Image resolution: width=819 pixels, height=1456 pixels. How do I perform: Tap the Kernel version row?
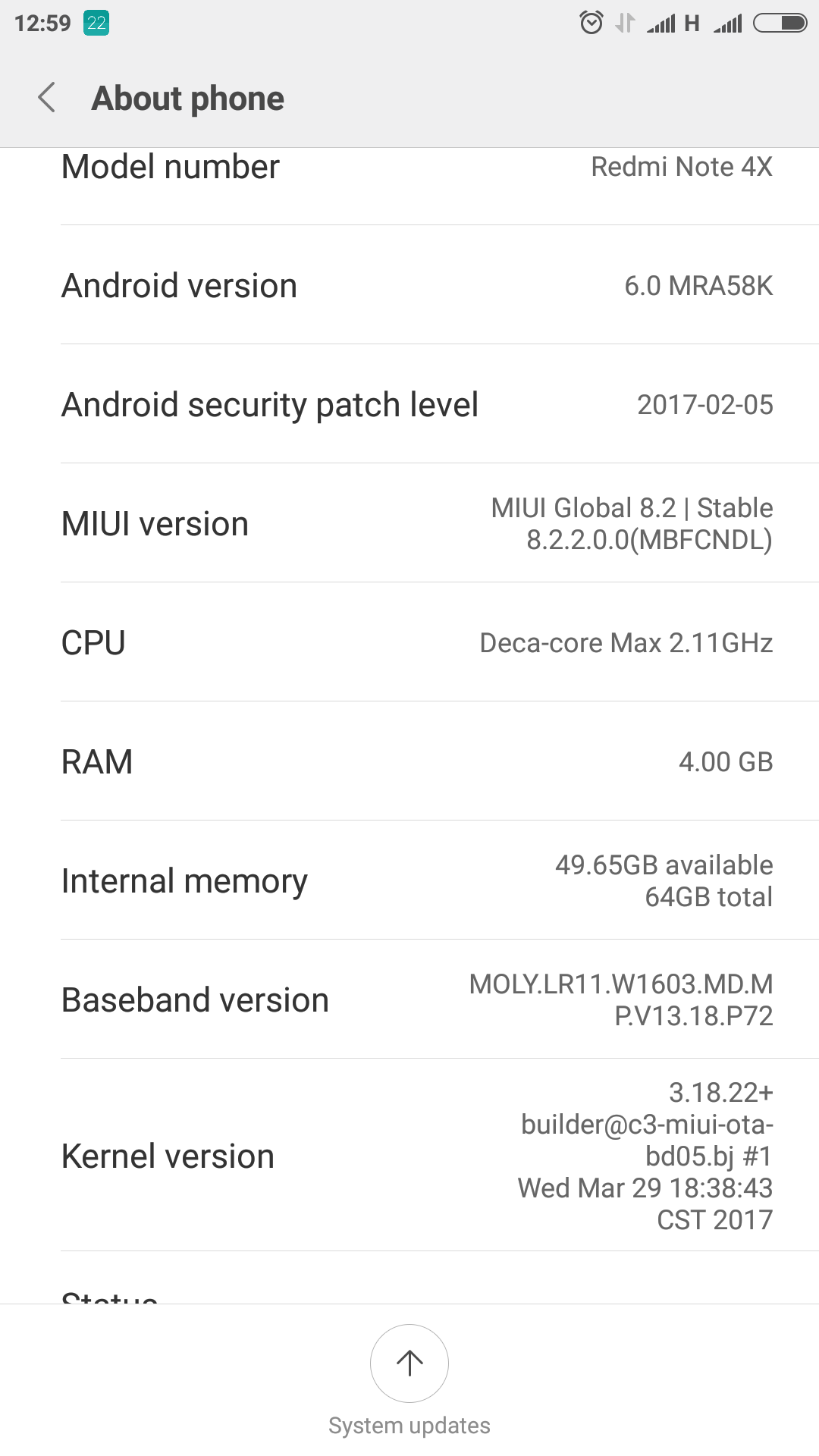tap(409, 1156)
